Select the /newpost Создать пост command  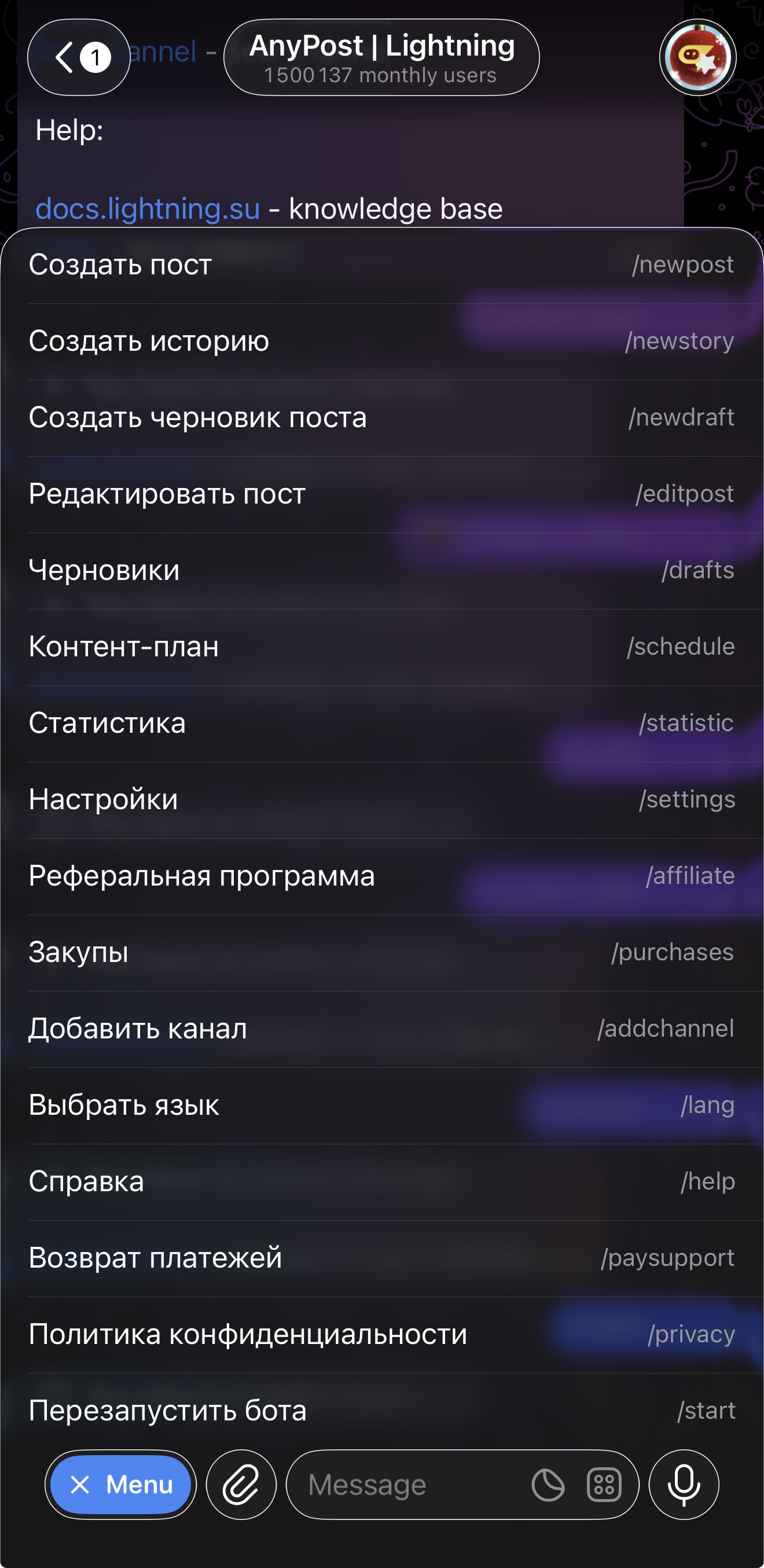click(381, 264)
